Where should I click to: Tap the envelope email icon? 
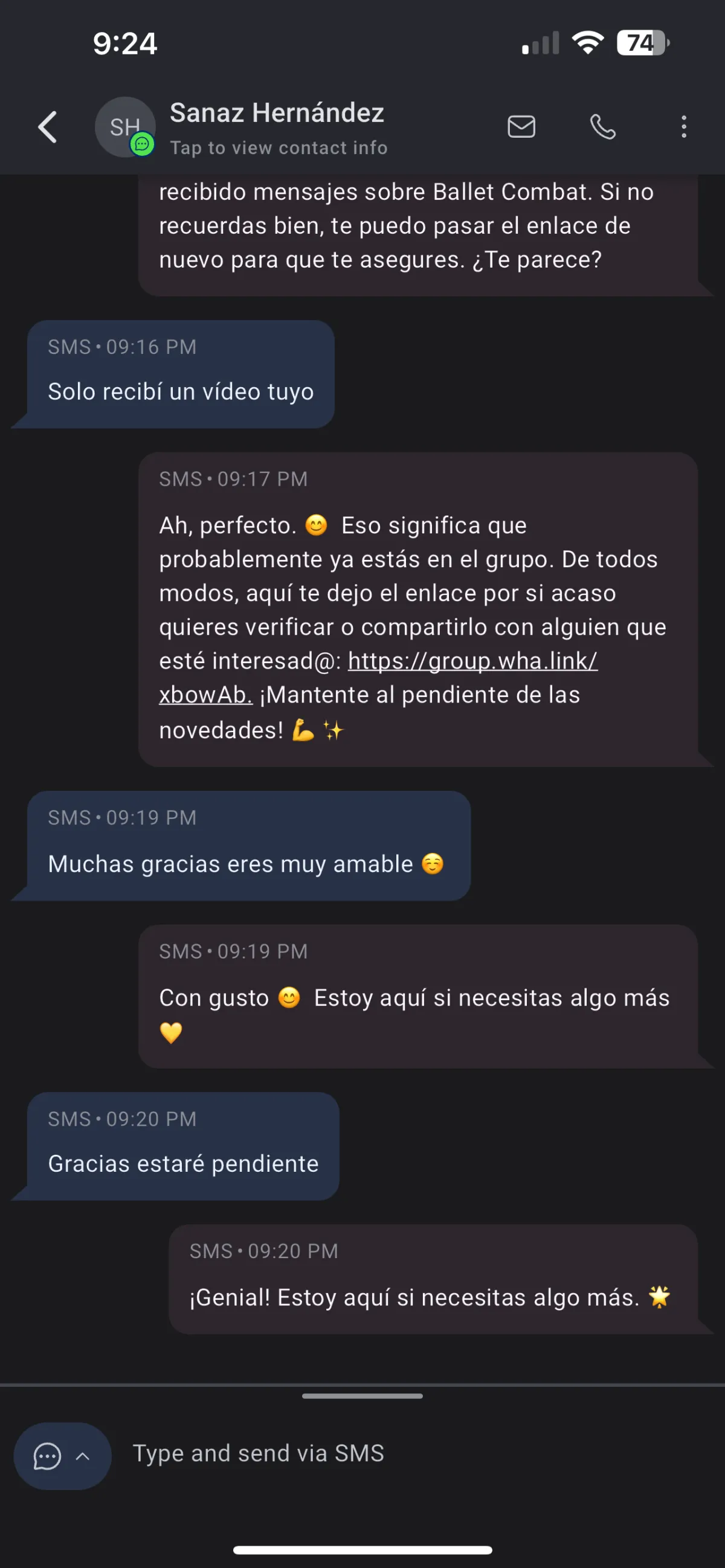pos(521,127)
